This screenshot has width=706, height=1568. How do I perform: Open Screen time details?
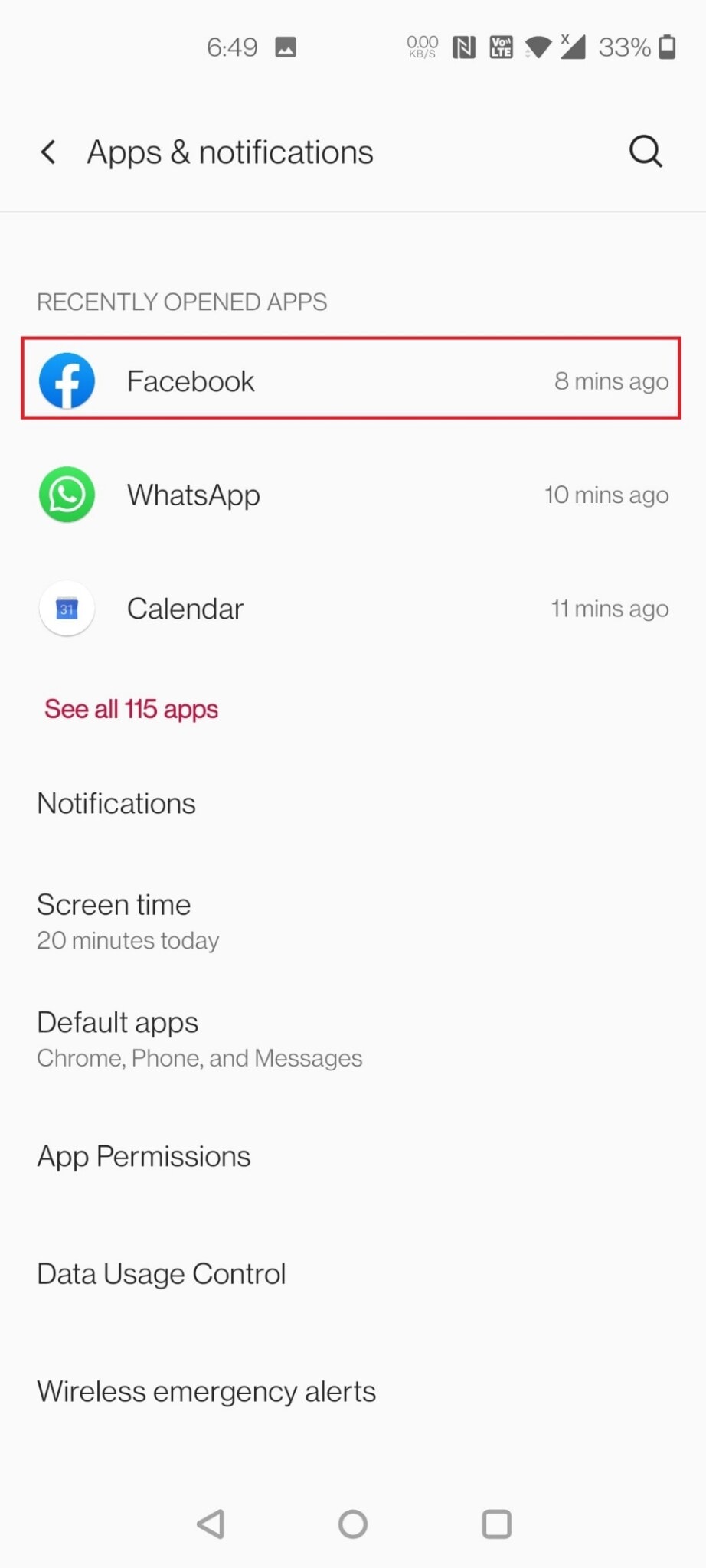[x=129, y=921]
